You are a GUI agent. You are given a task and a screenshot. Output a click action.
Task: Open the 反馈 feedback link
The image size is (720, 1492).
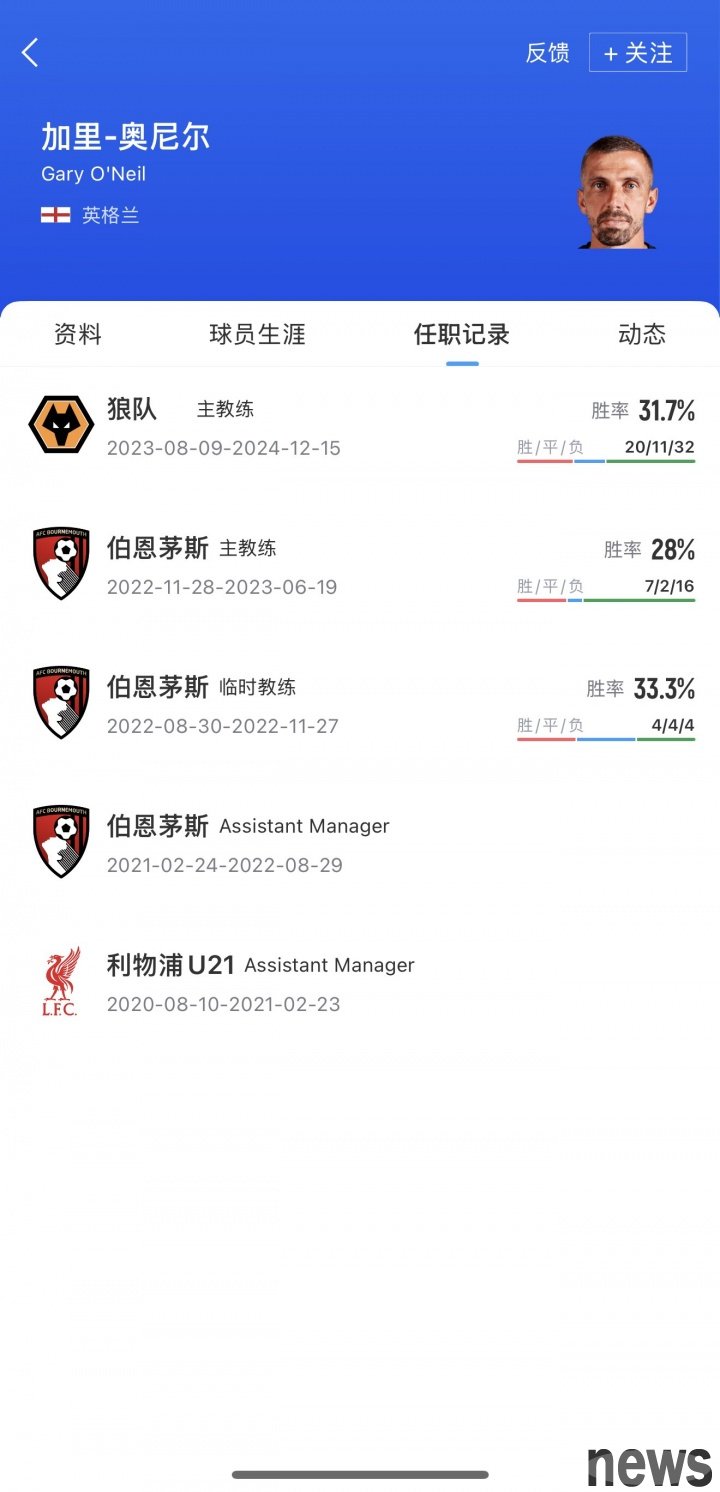547,53
